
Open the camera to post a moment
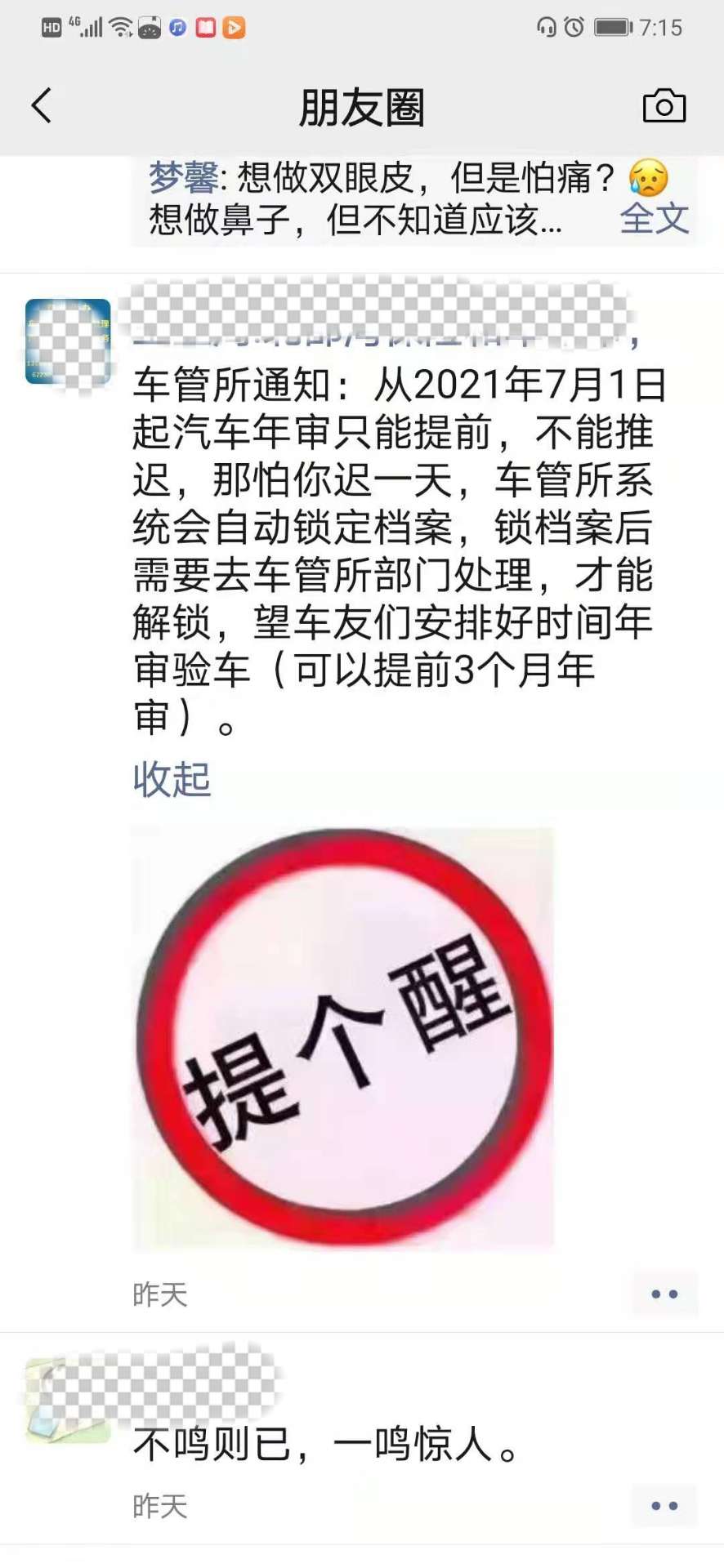click(664, 106)
